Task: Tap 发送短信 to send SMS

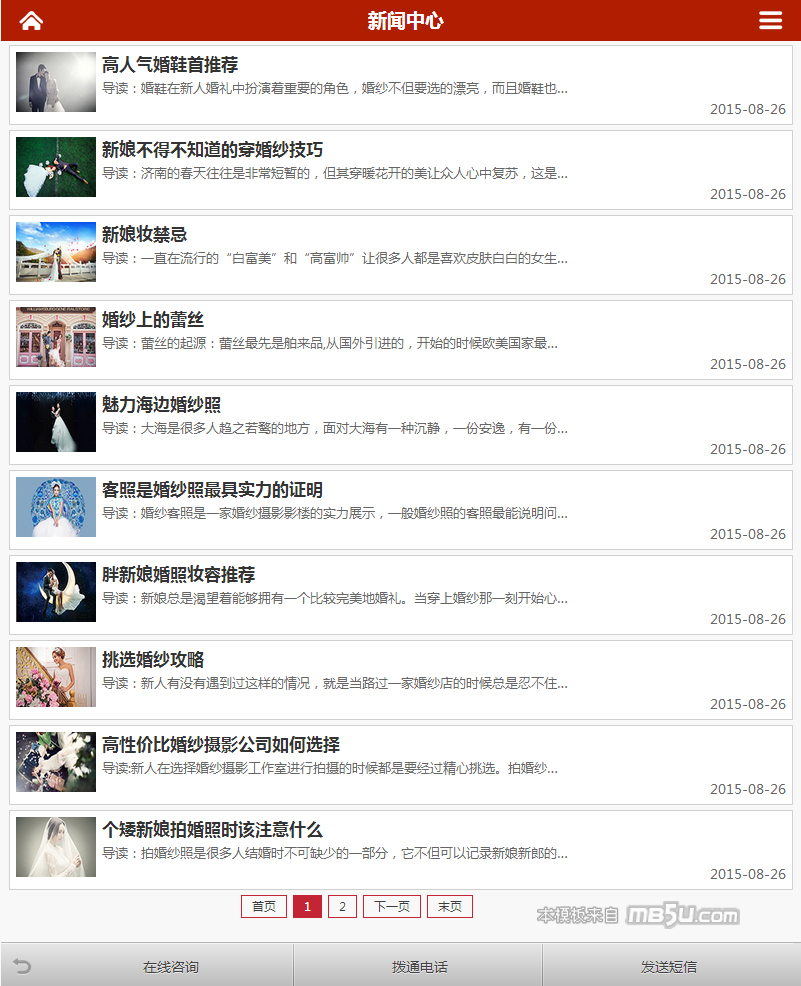Action: coord(669,966)
